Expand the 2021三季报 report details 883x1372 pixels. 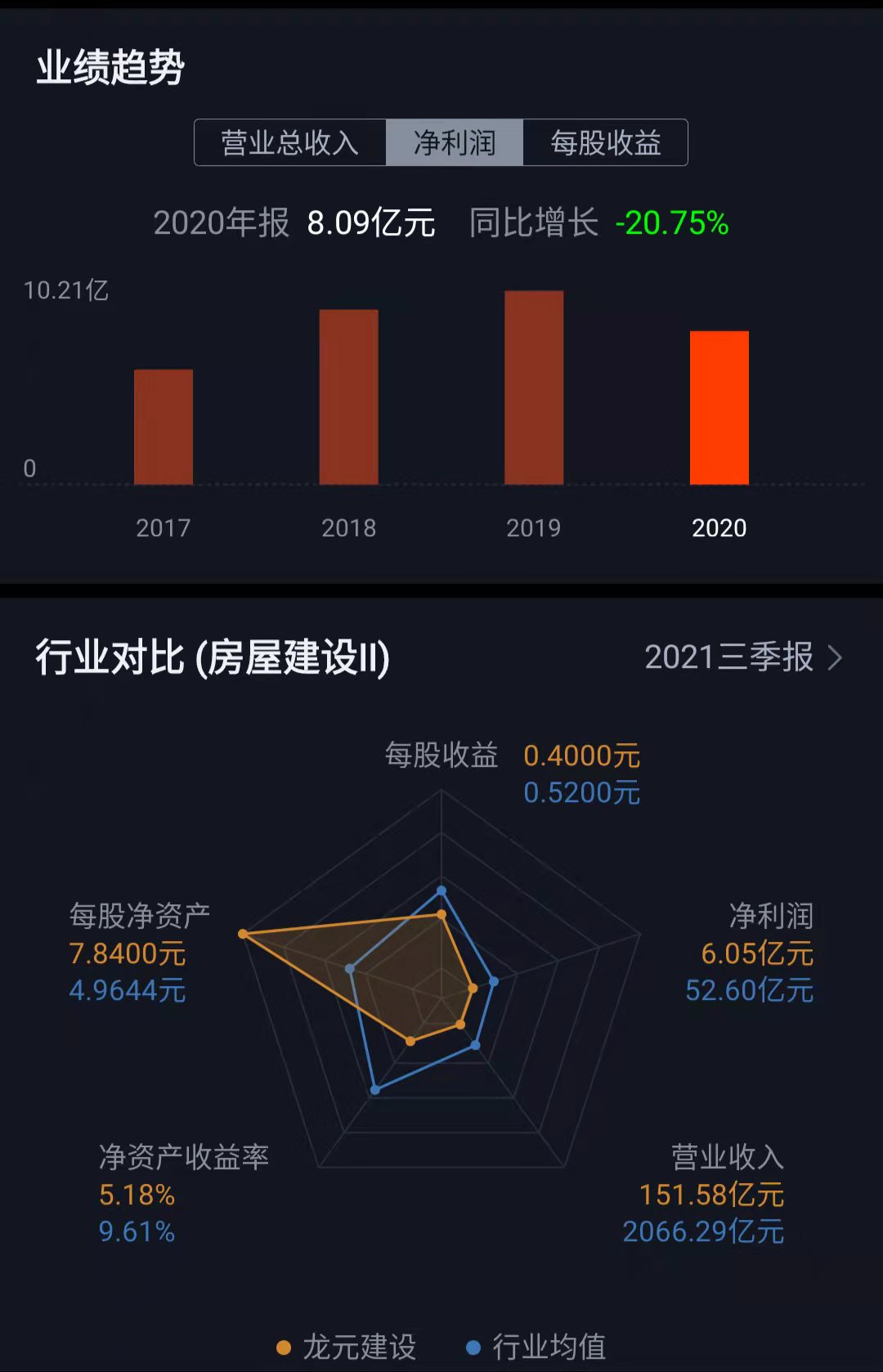pos(726,658)
